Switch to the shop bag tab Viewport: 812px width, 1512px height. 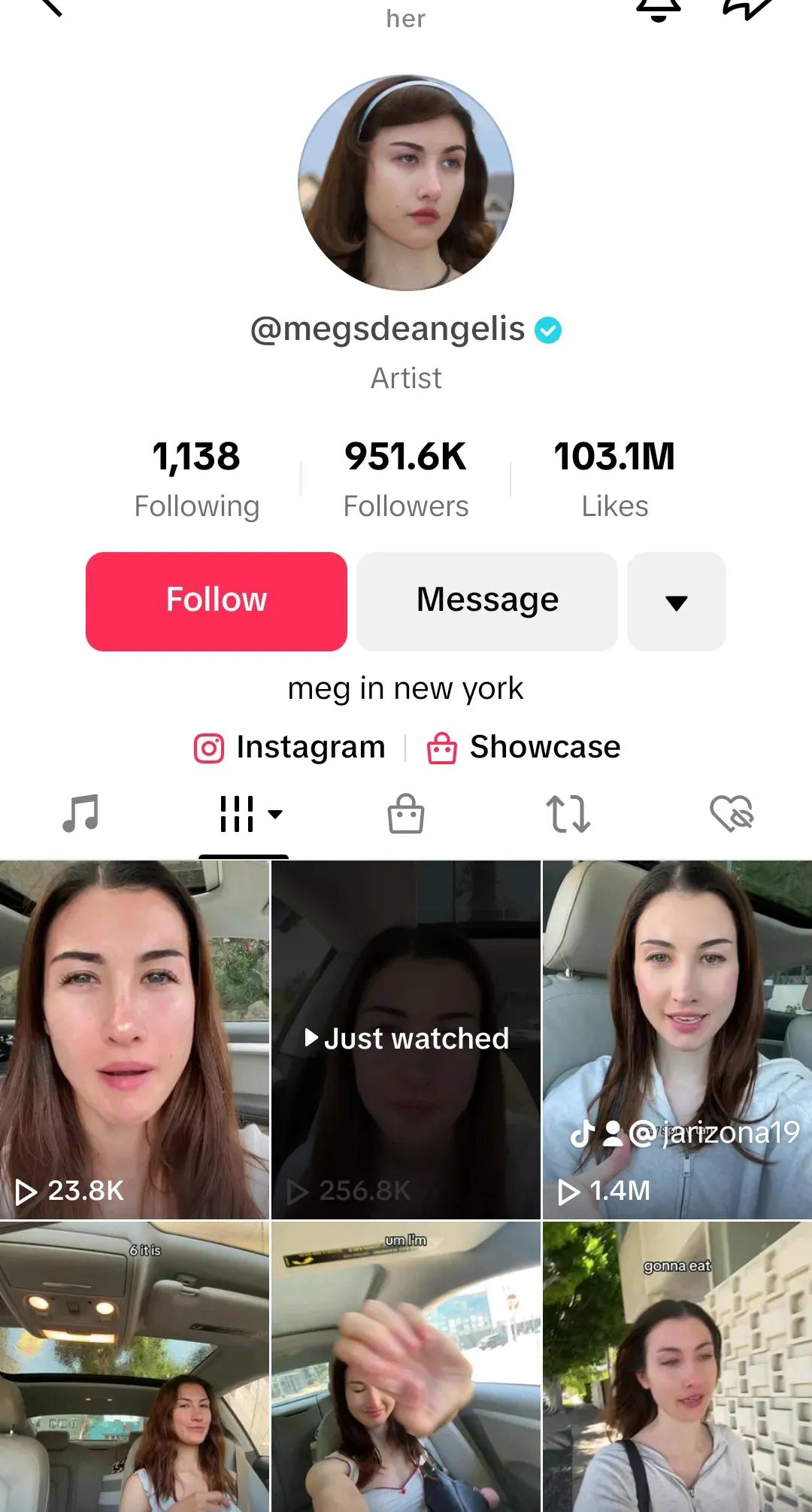tap(406, 814)
